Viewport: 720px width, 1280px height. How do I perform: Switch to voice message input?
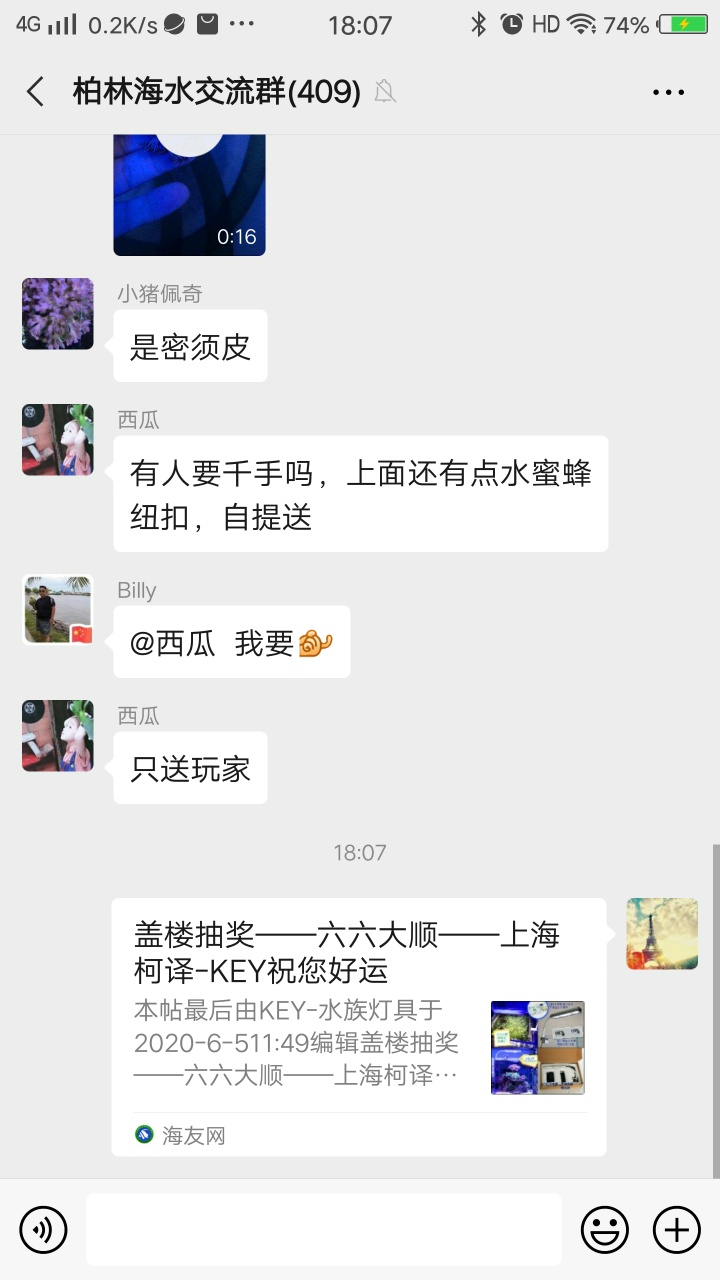(43, 1229)
